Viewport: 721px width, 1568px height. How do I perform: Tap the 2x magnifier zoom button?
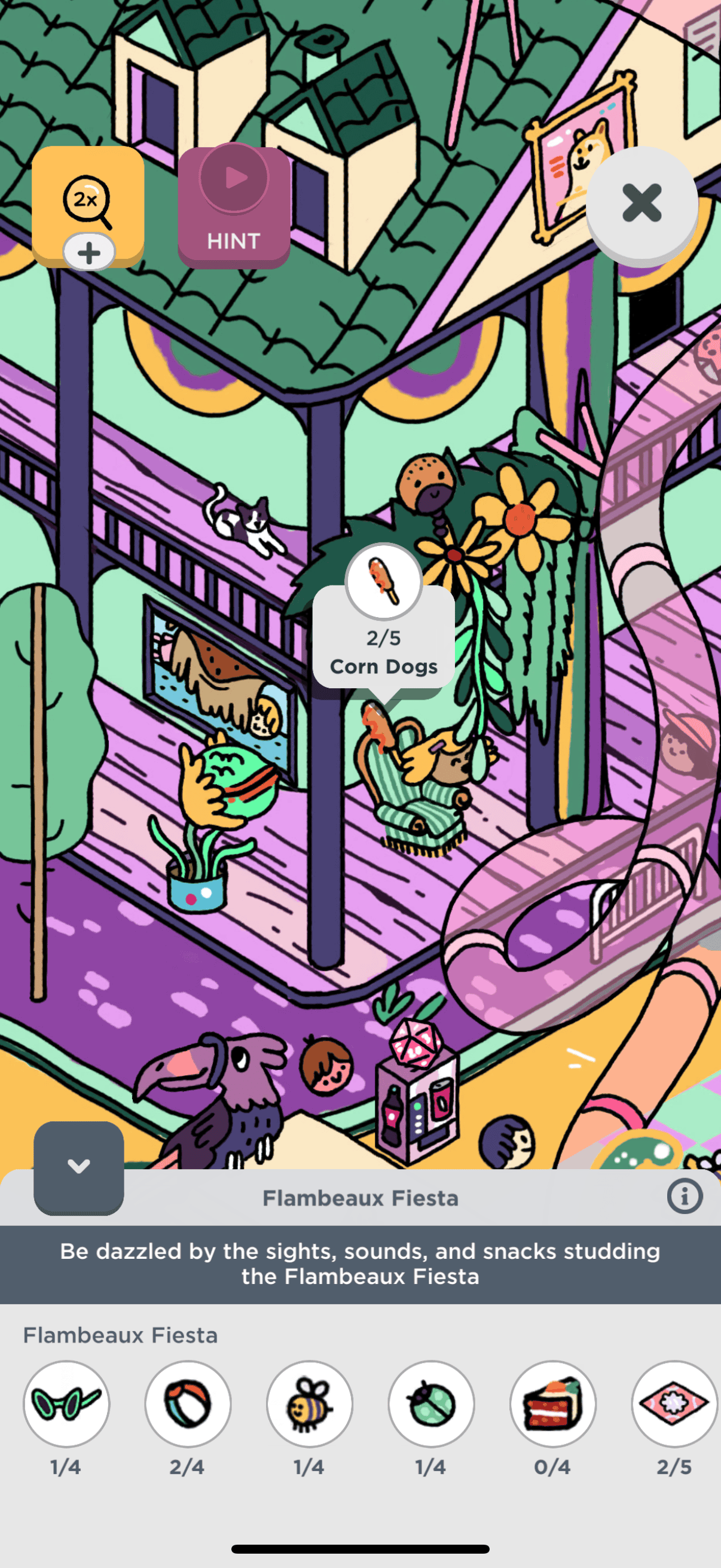(88, 201)
